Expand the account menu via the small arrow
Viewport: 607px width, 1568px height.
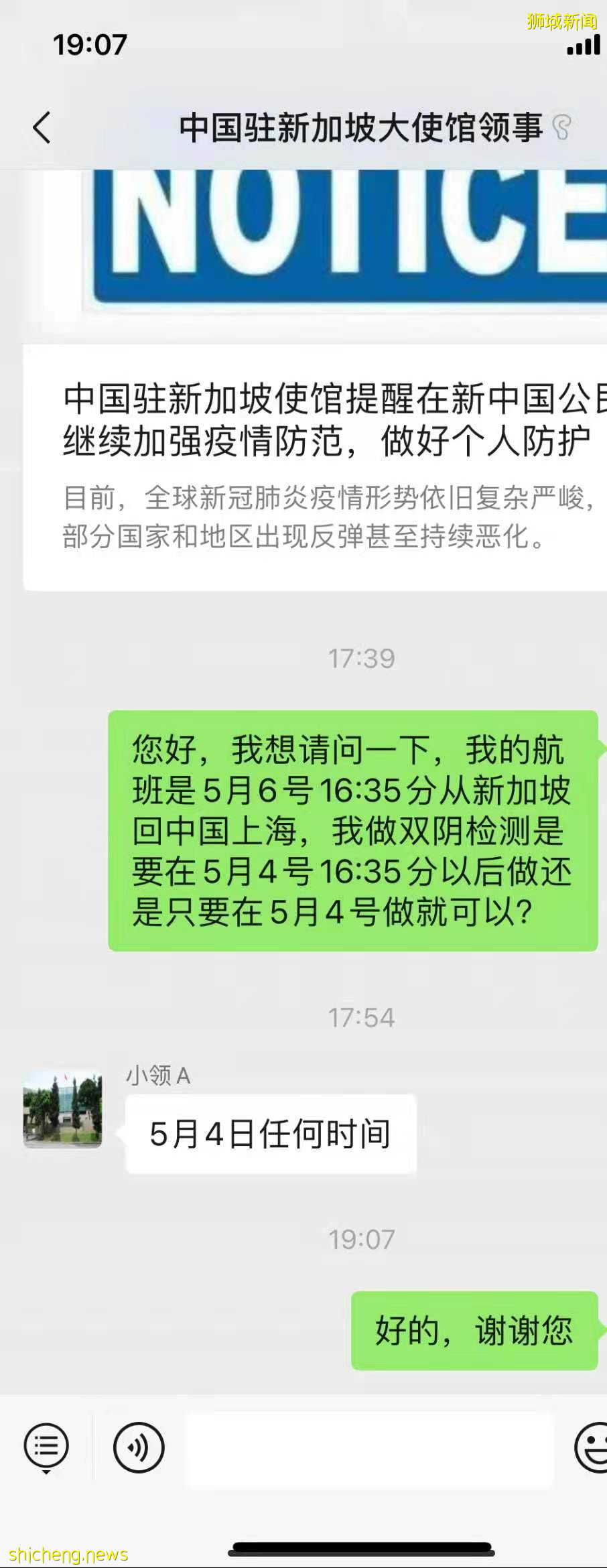[46, 1472]
